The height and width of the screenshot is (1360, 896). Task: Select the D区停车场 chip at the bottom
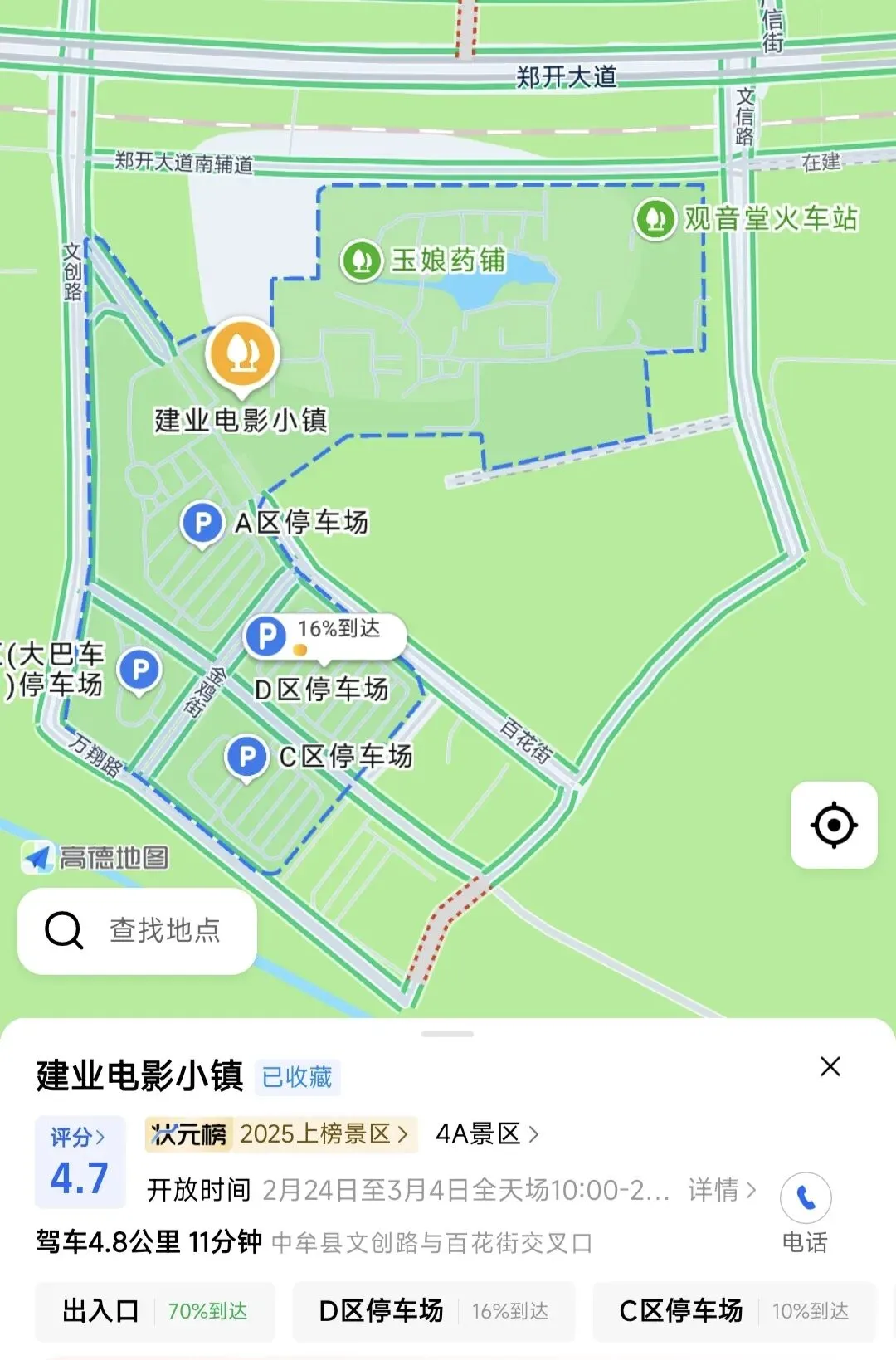(x=434, y=1311)
